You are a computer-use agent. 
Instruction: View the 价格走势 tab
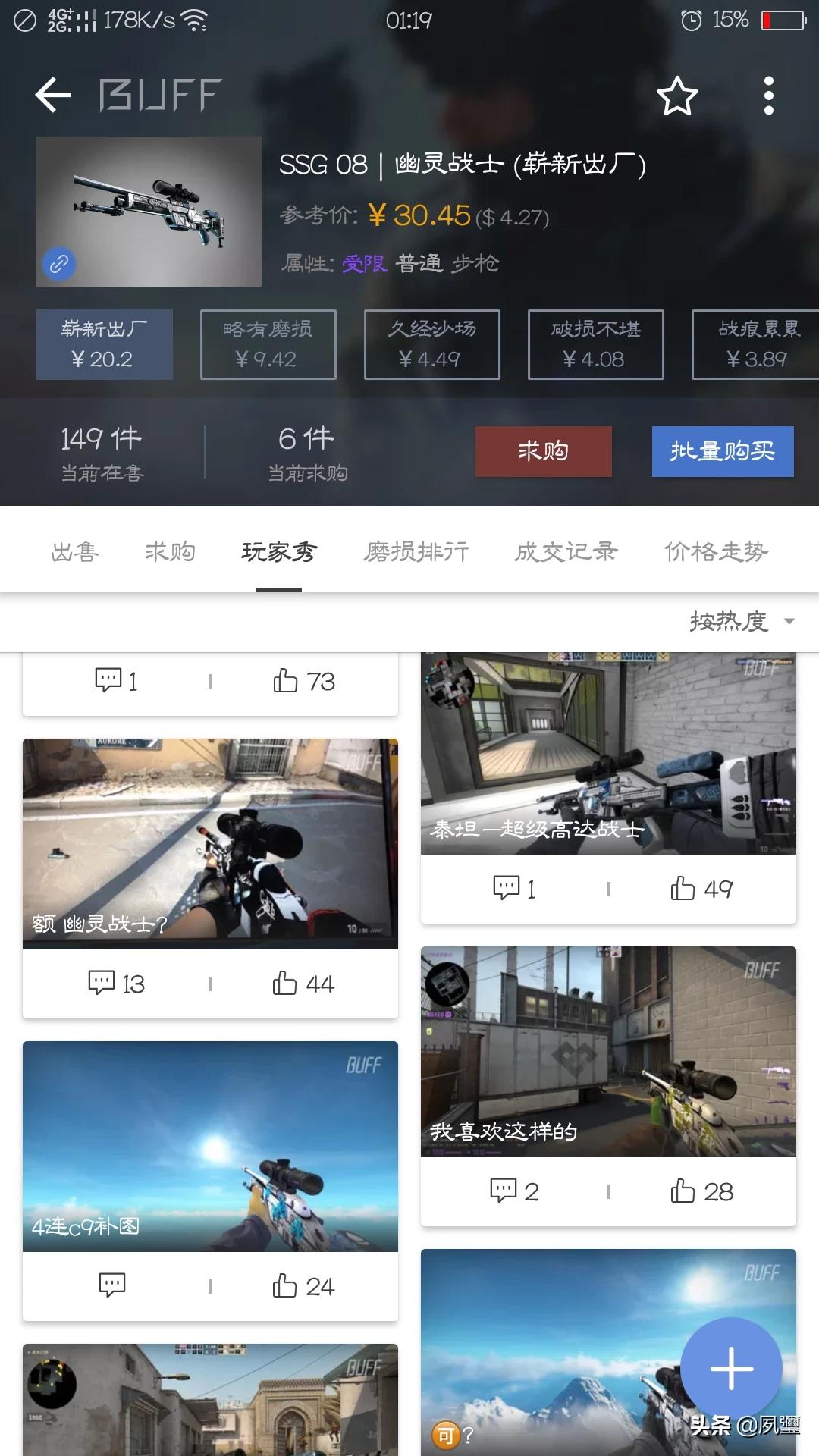pos(716,551)
